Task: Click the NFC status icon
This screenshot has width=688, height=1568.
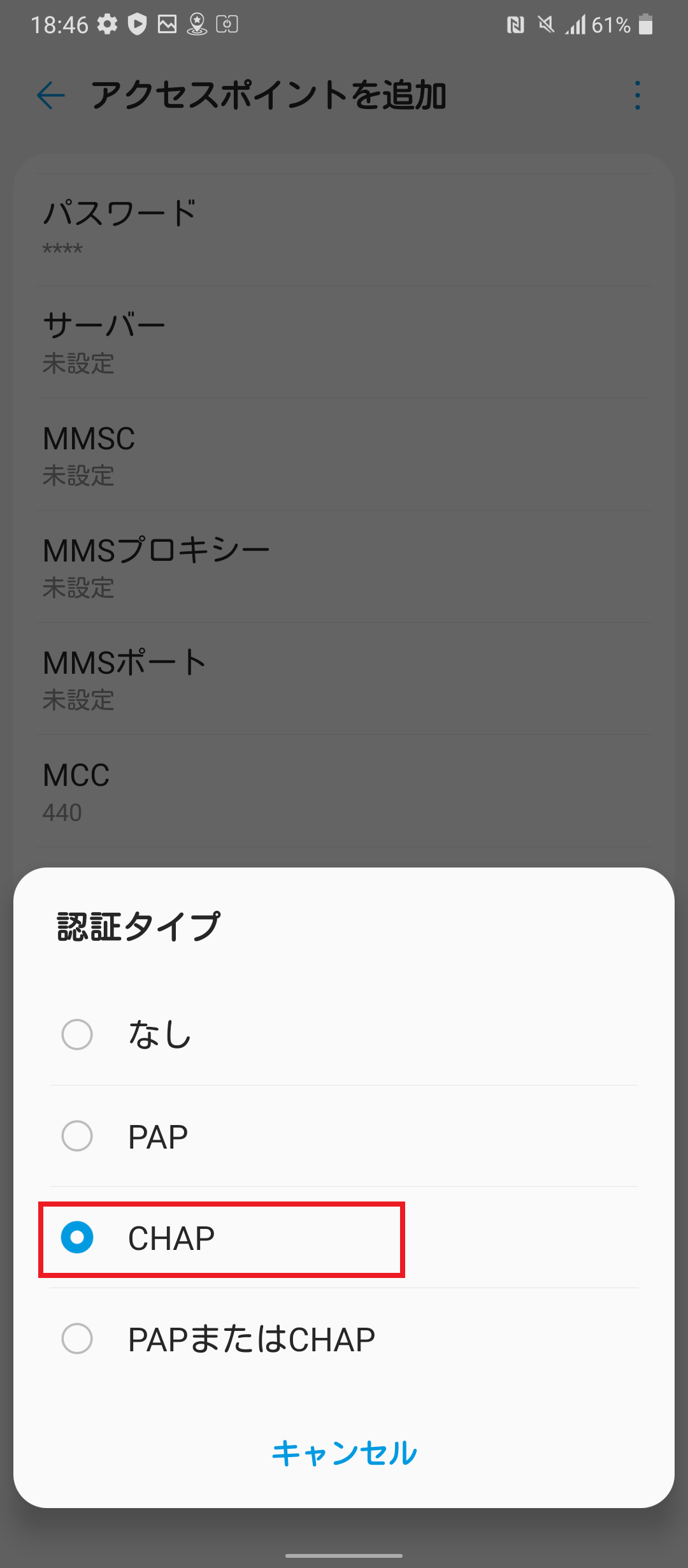Action: (x=515, y=24)
